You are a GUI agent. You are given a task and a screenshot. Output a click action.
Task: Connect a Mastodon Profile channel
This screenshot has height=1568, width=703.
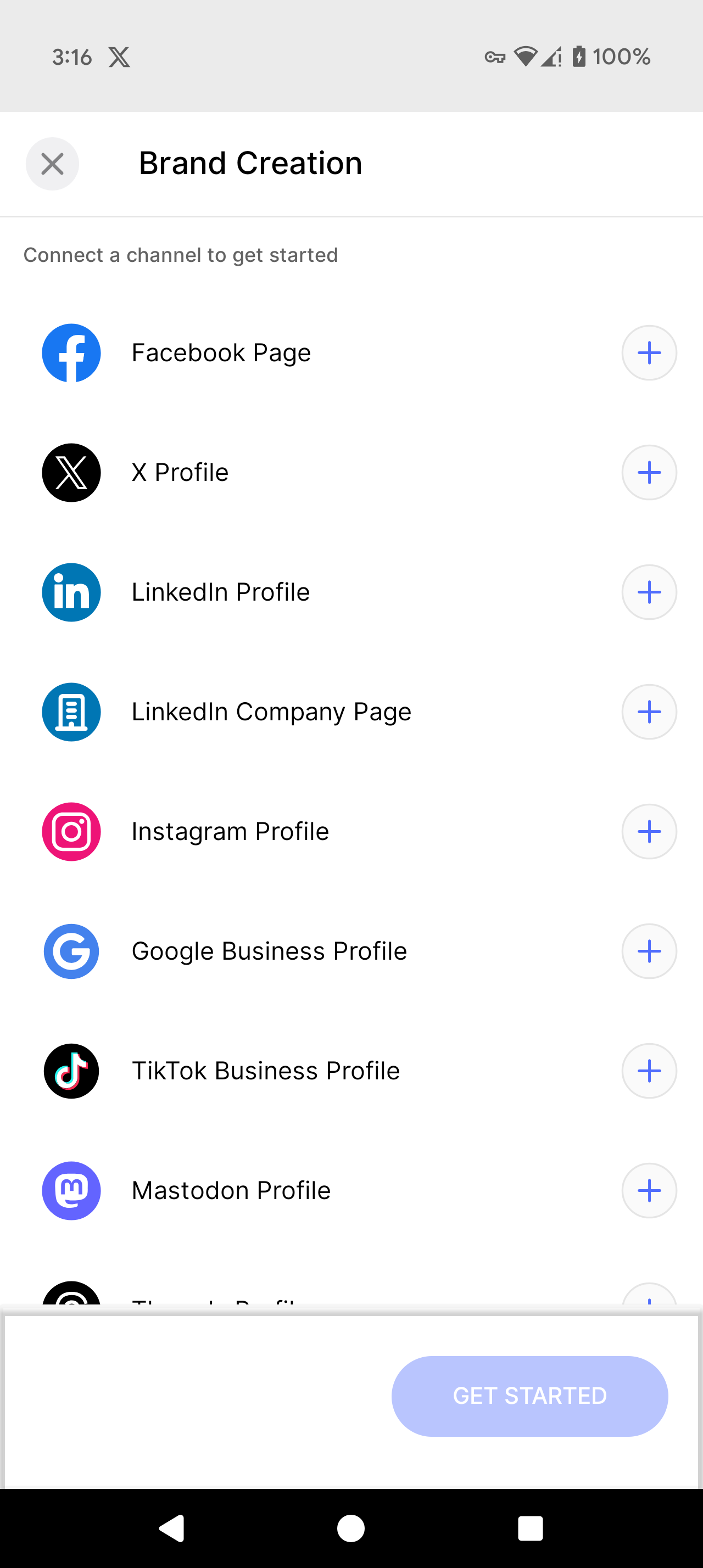tap(649, 1191)
